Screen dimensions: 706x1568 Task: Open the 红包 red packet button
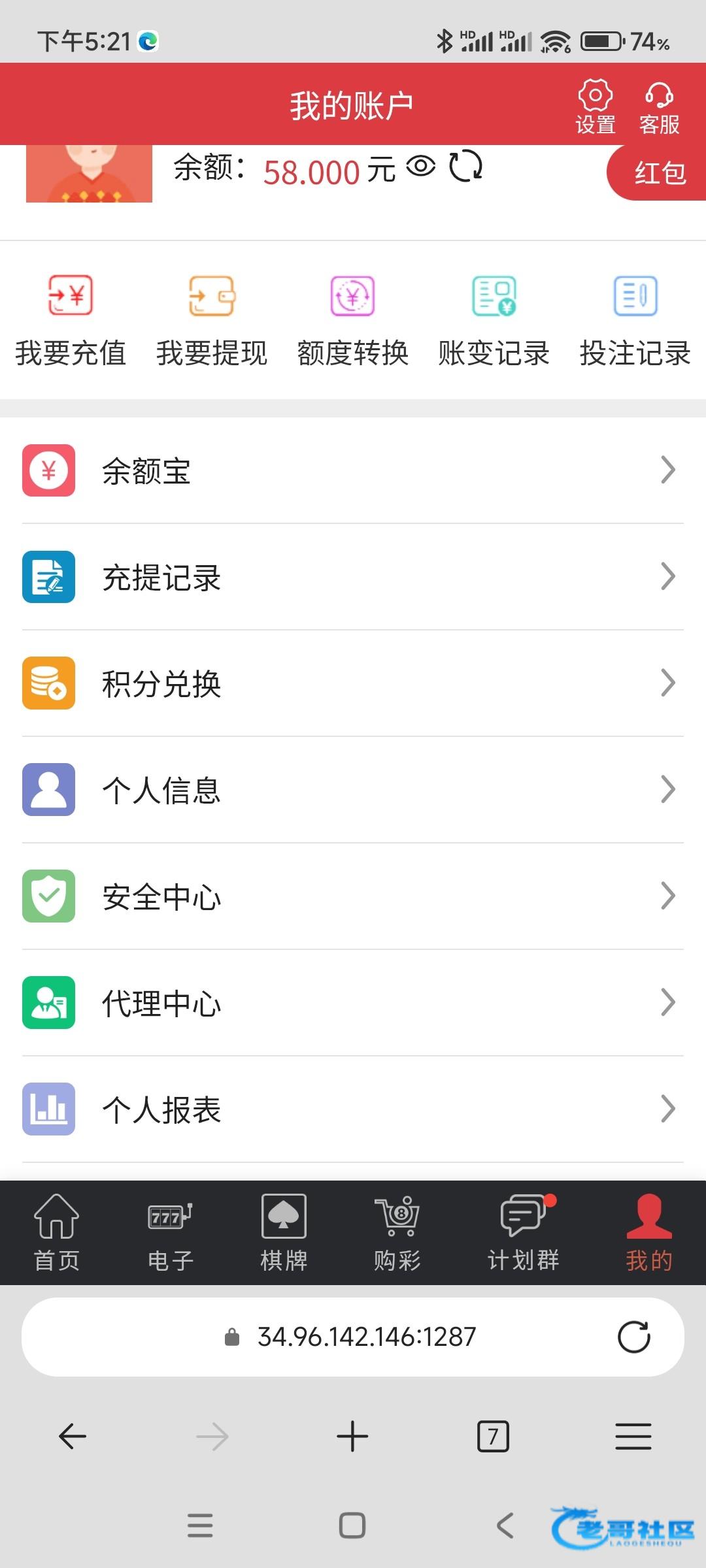[x=659, y=173]
